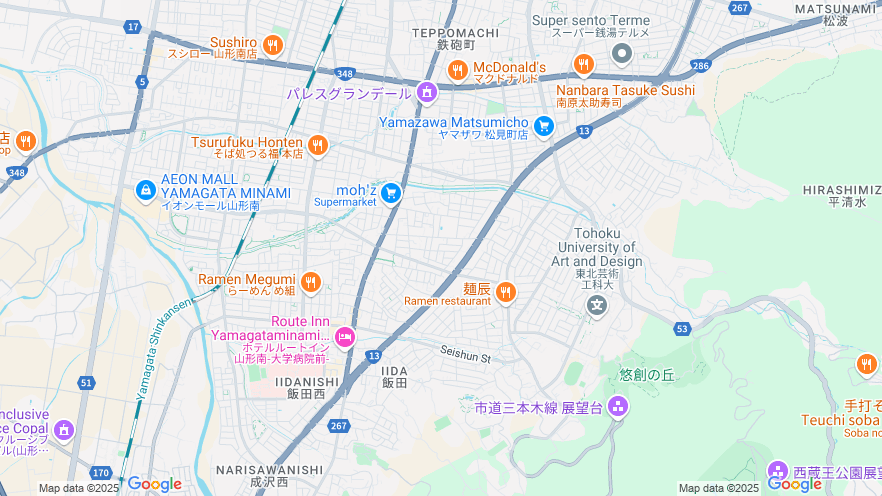Open the 市道三本木線 展望台 viewpoint pin

[x=617, y=406]
